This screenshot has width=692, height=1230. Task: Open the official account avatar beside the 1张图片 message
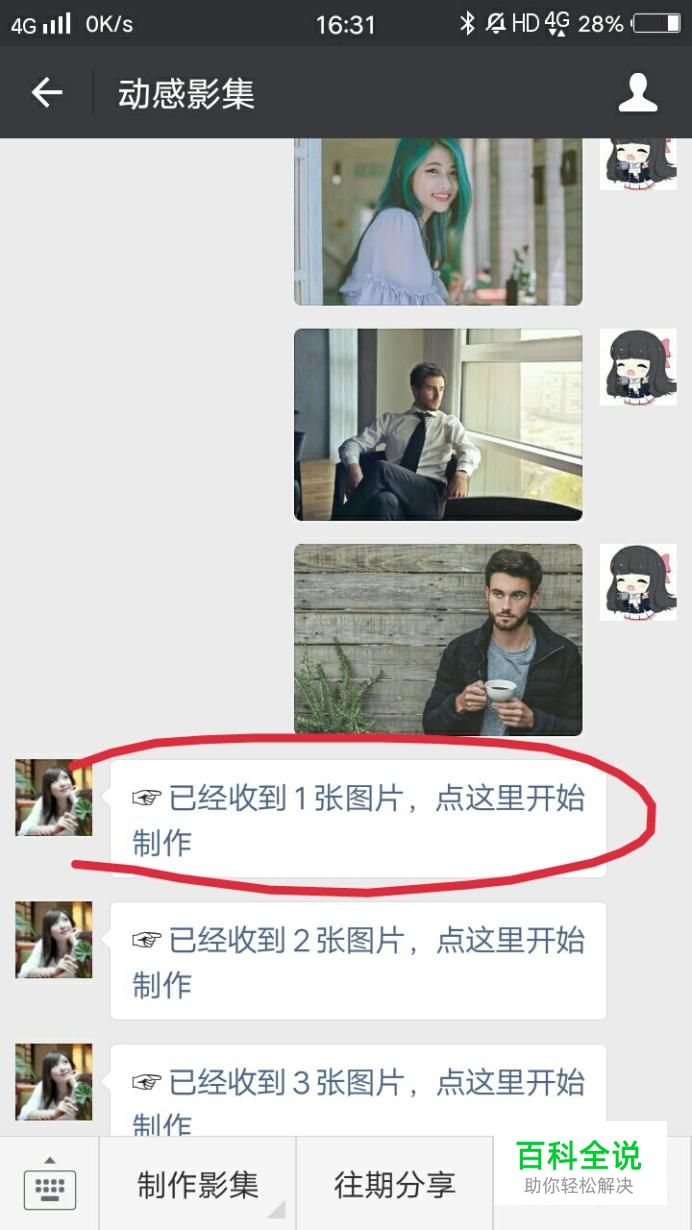[x=54, y=797]
